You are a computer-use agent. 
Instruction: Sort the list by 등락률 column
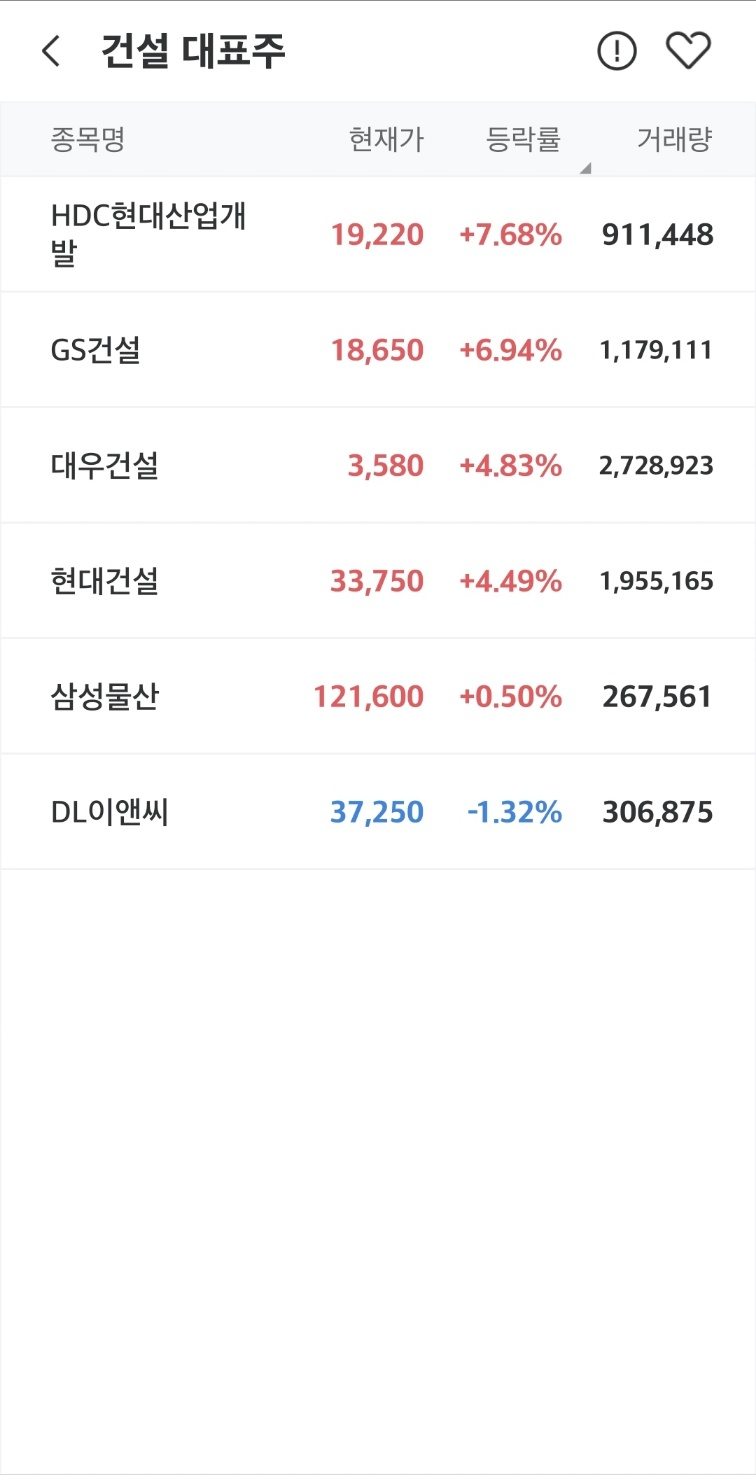click(523, 140)
